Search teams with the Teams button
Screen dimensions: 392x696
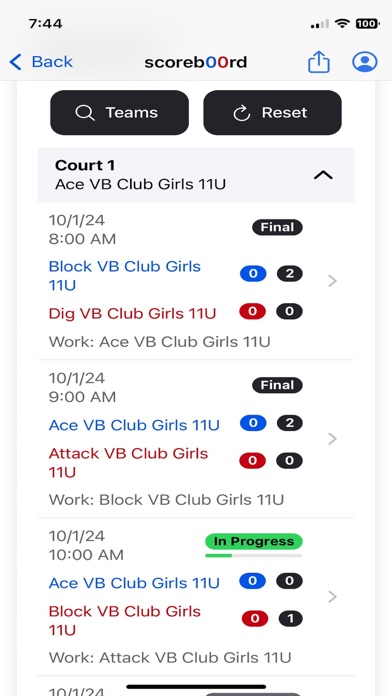[119, 113]
